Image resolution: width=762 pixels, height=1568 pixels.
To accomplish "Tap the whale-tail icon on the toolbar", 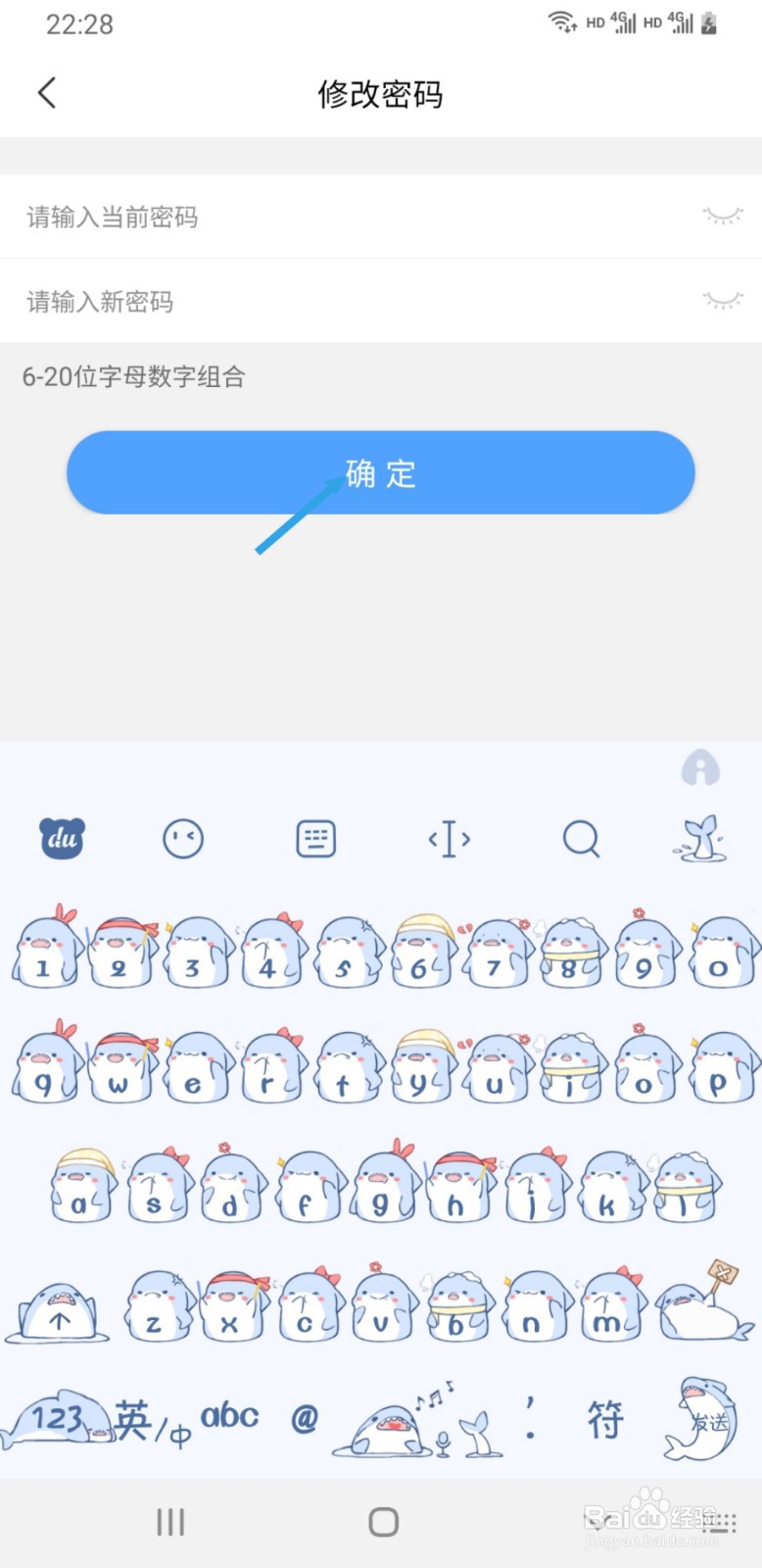I will pos(701,840).
